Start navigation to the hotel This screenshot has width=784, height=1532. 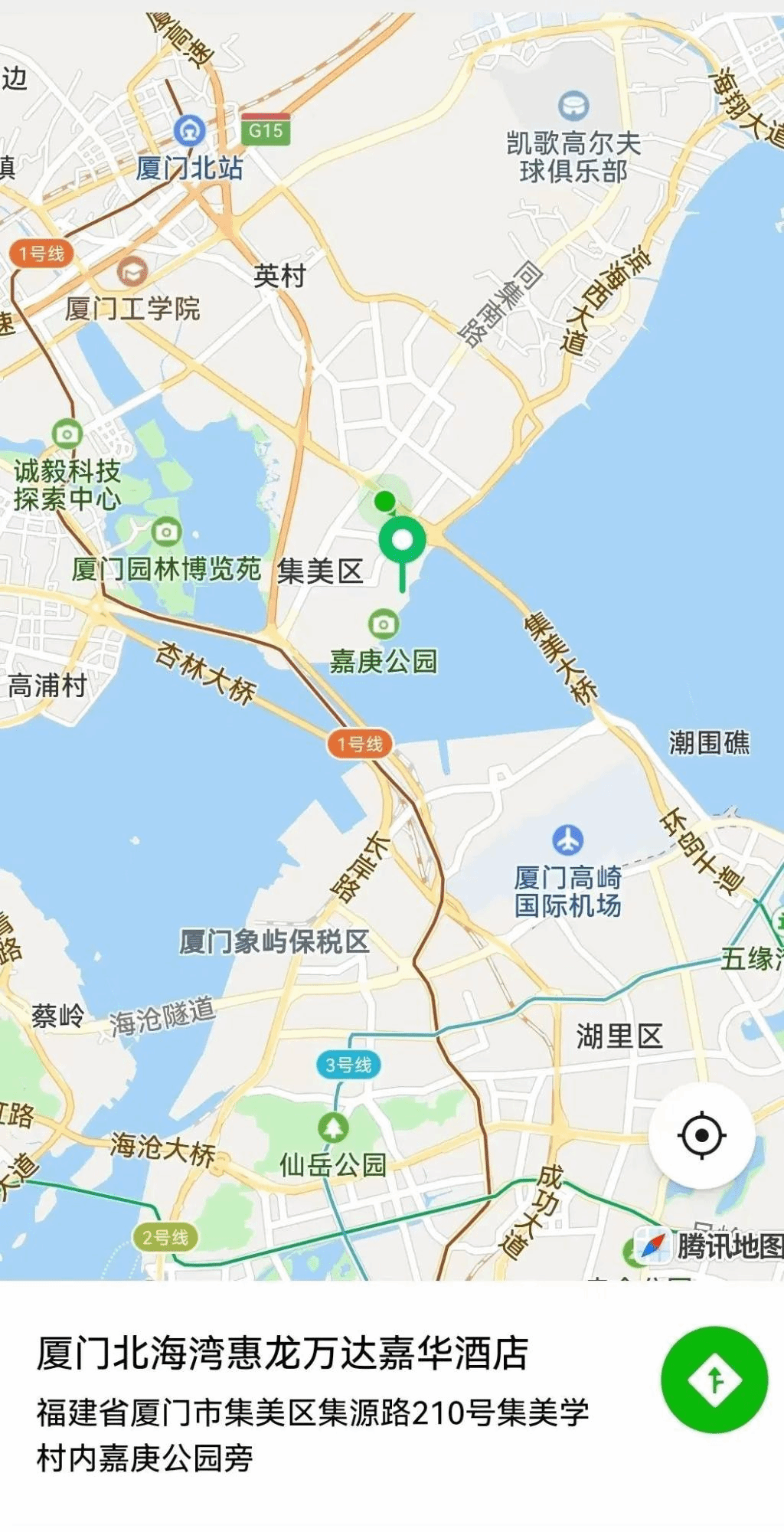pyautogui.click(x=714, y=1380)
